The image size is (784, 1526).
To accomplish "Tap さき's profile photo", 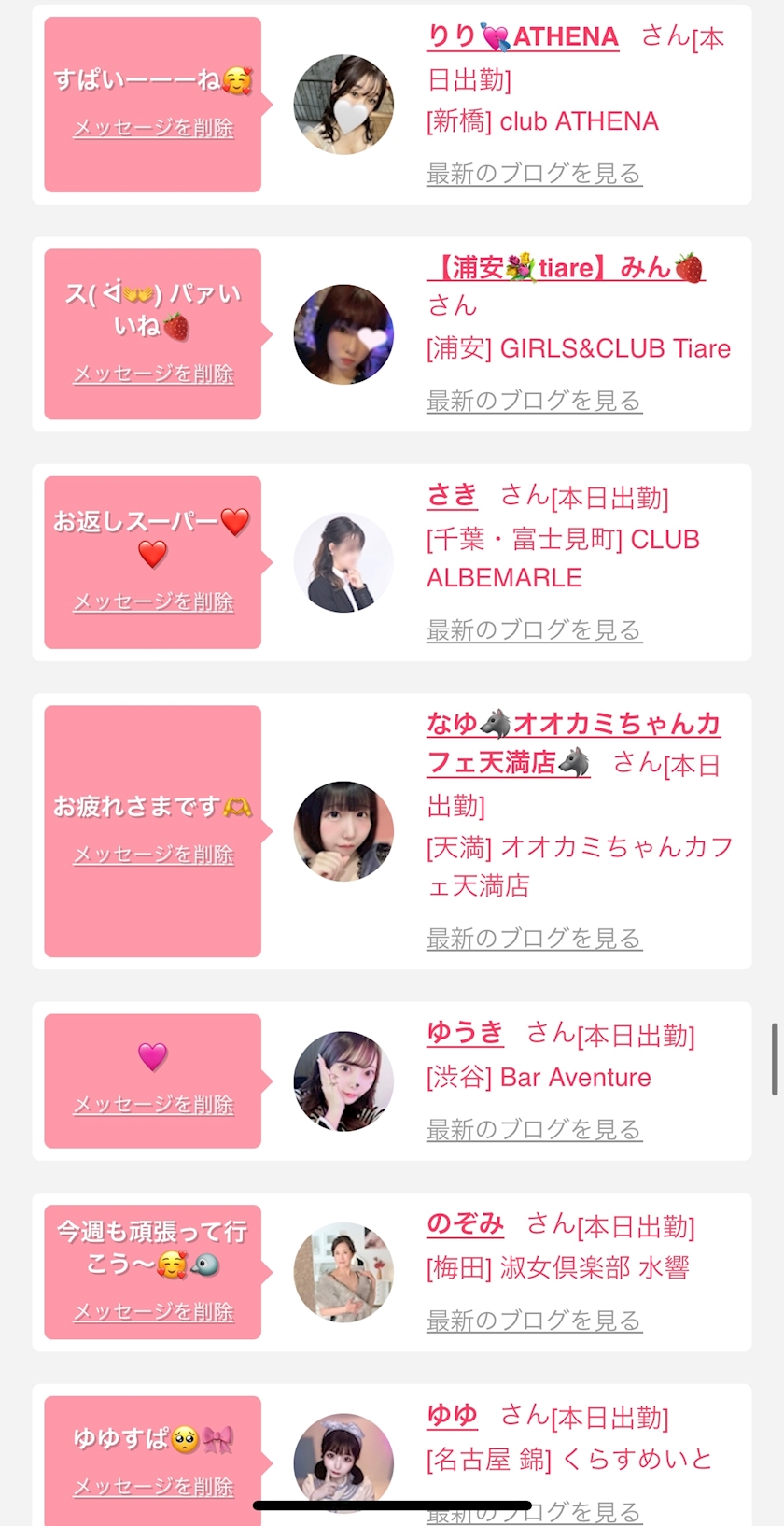I will (x=343, y=562).
